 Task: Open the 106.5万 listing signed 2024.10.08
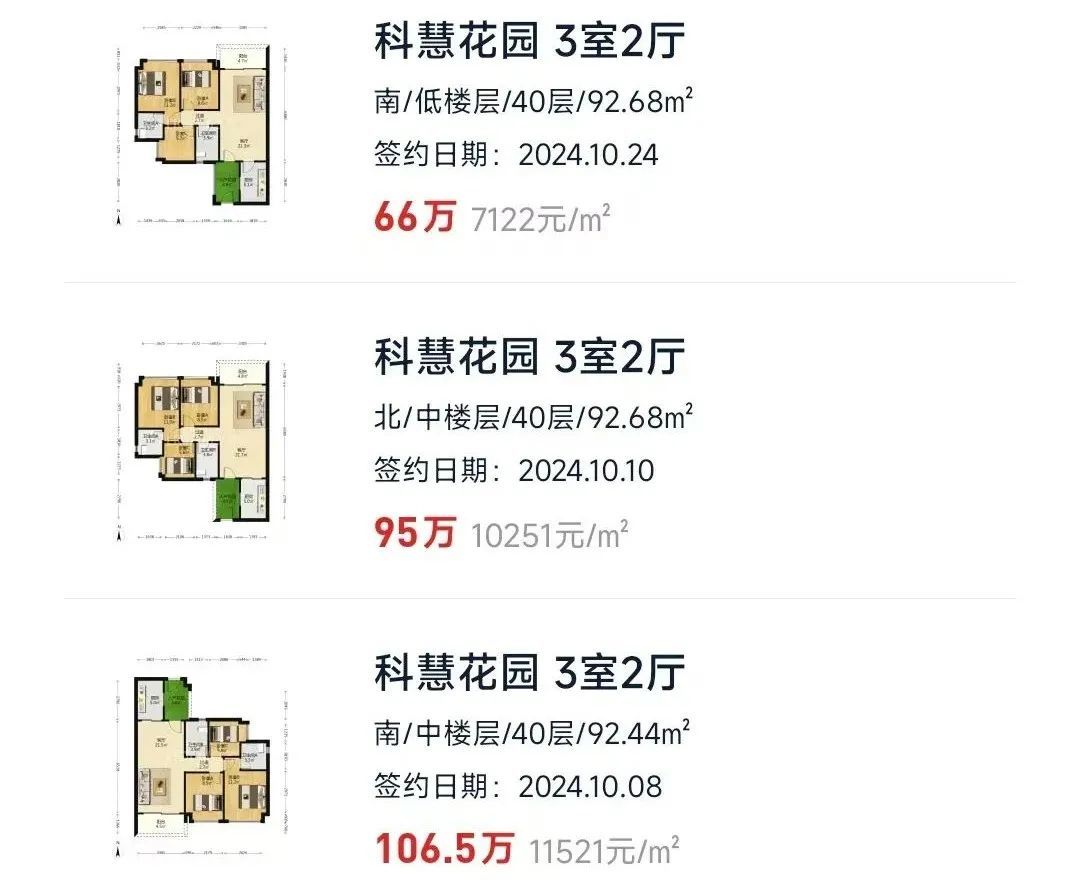click(531, 673)
